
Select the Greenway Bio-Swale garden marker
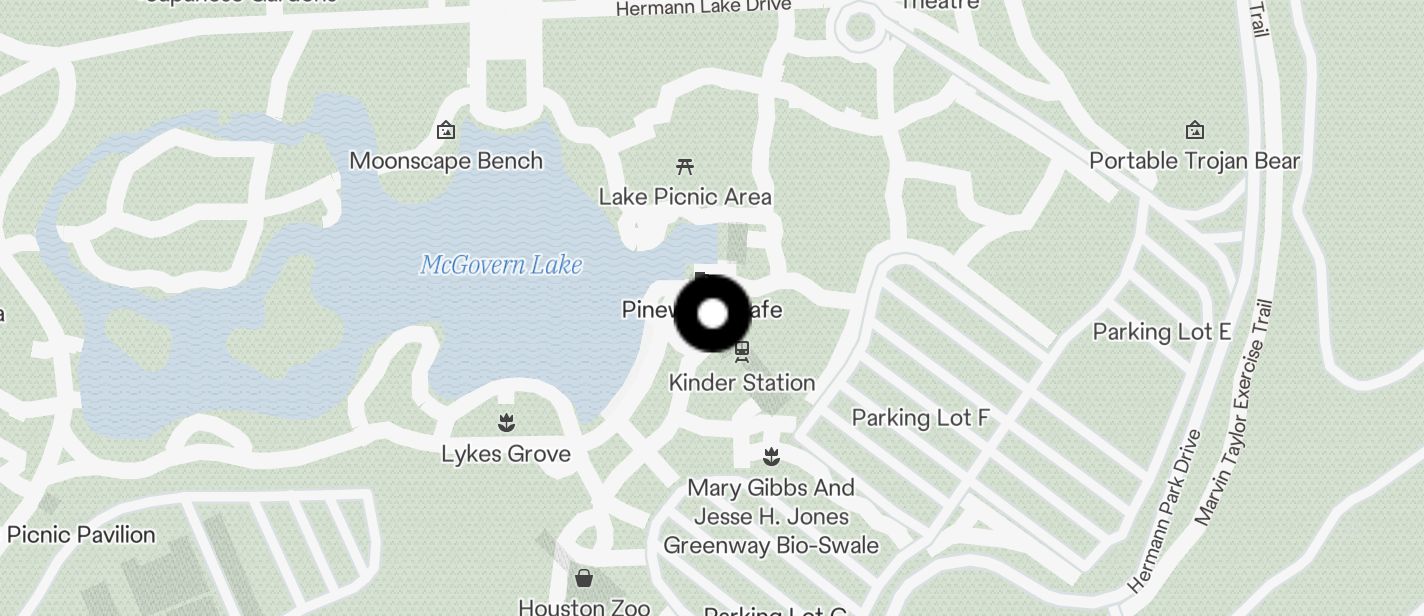[x=771, y=457]
